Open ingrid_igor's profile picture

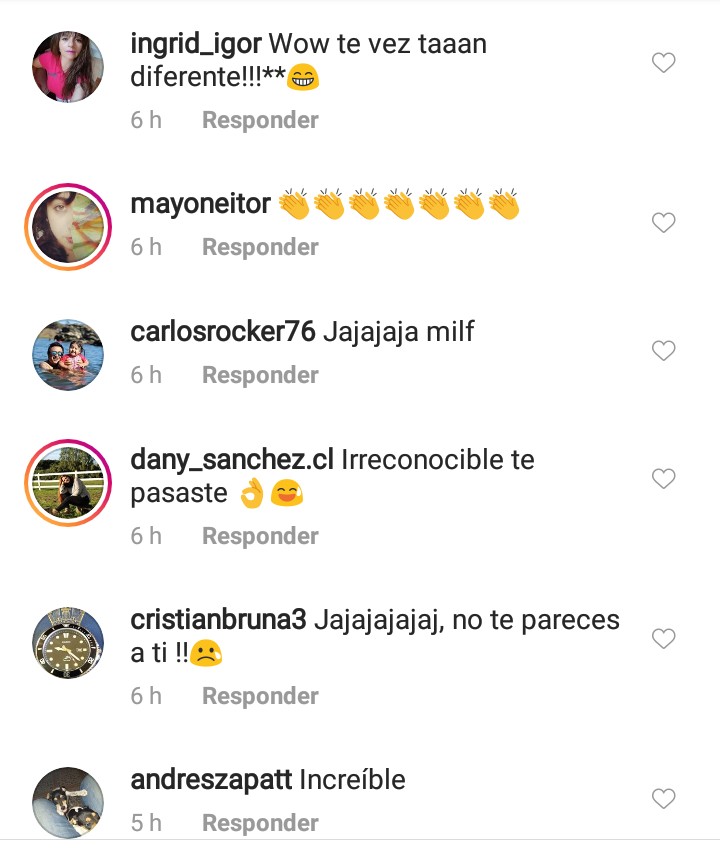click(68, 67)
